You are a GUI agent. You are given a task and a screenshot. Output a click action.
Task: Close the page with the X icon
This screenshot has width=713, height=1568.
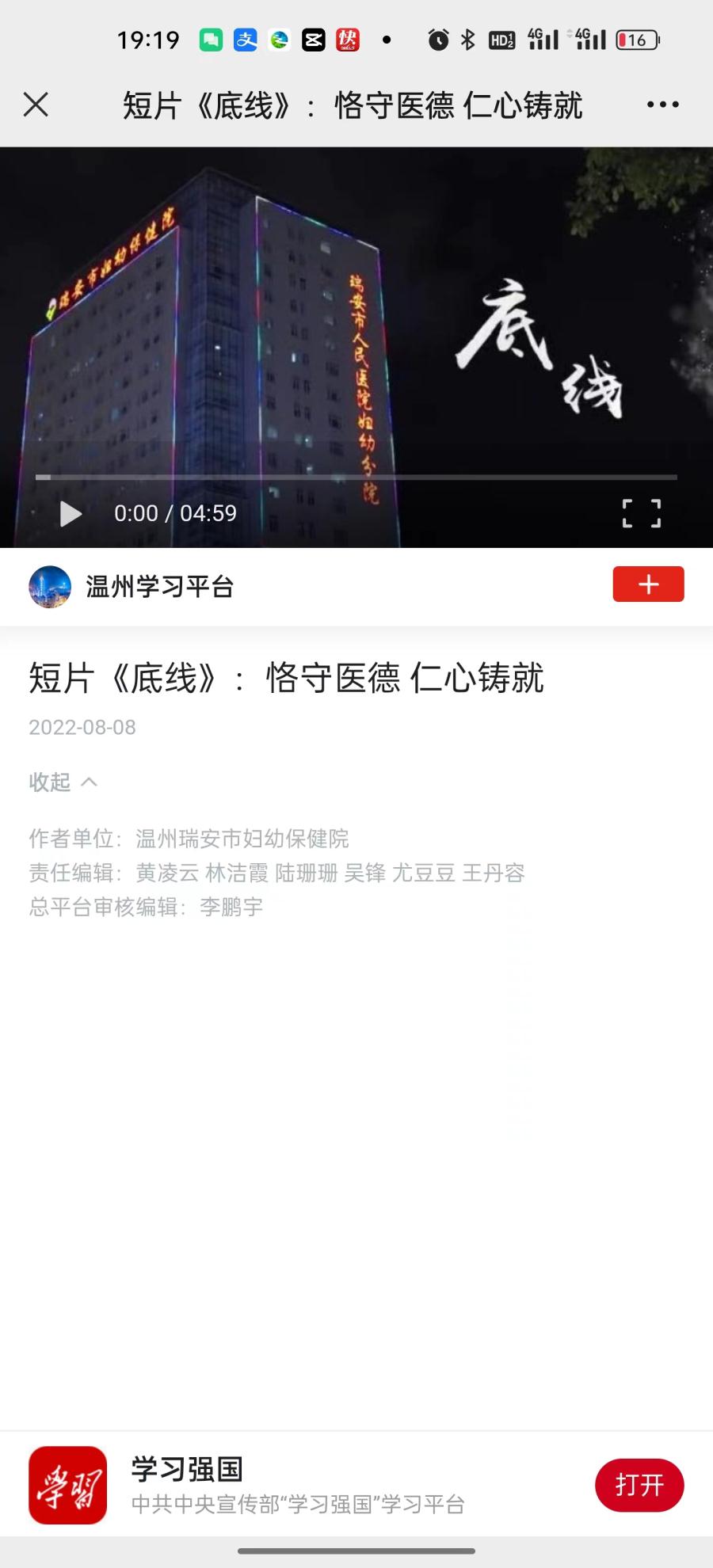(x=36, y=105)
